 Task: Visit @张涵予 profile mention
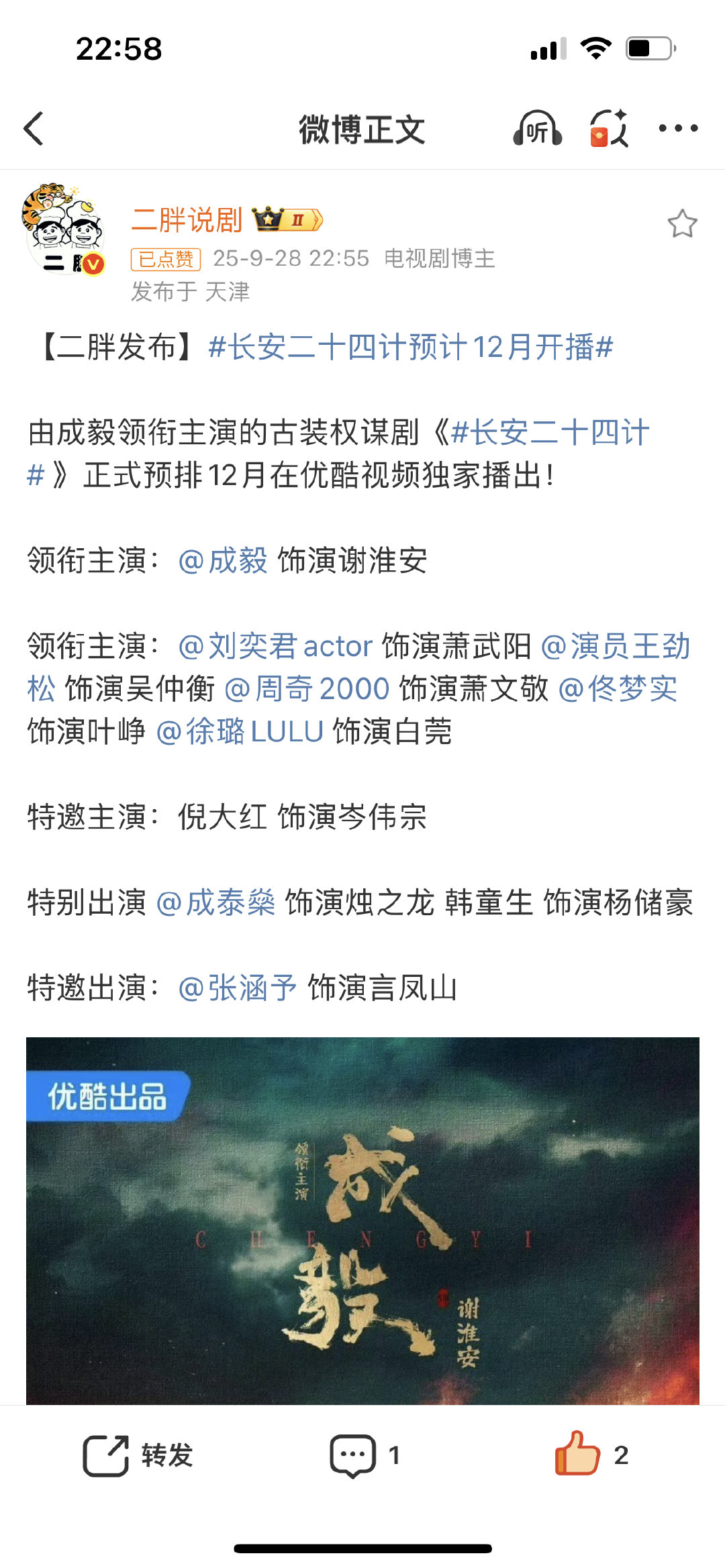click(x=238, y=988)
